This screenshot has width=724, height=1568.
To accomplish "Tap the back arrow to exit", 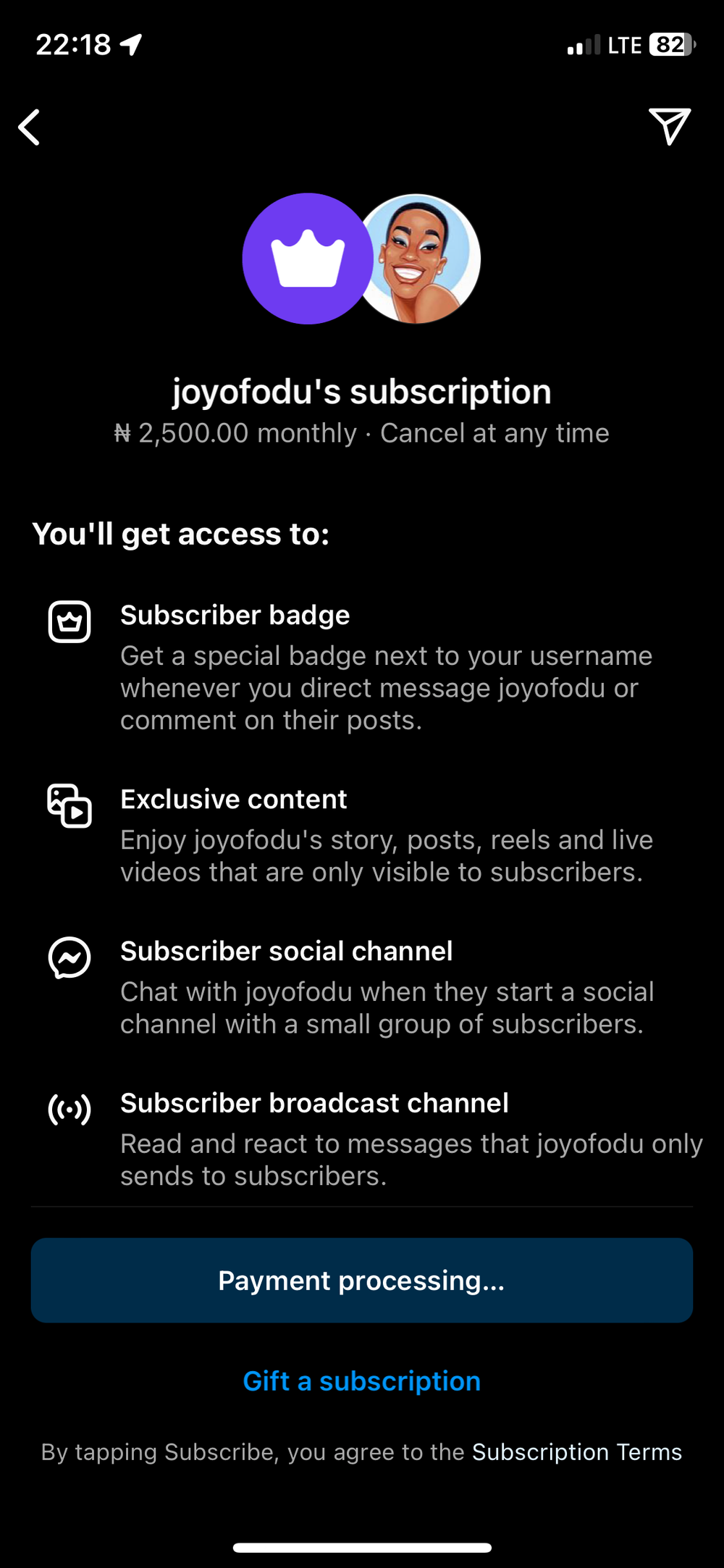I will 28,127.
